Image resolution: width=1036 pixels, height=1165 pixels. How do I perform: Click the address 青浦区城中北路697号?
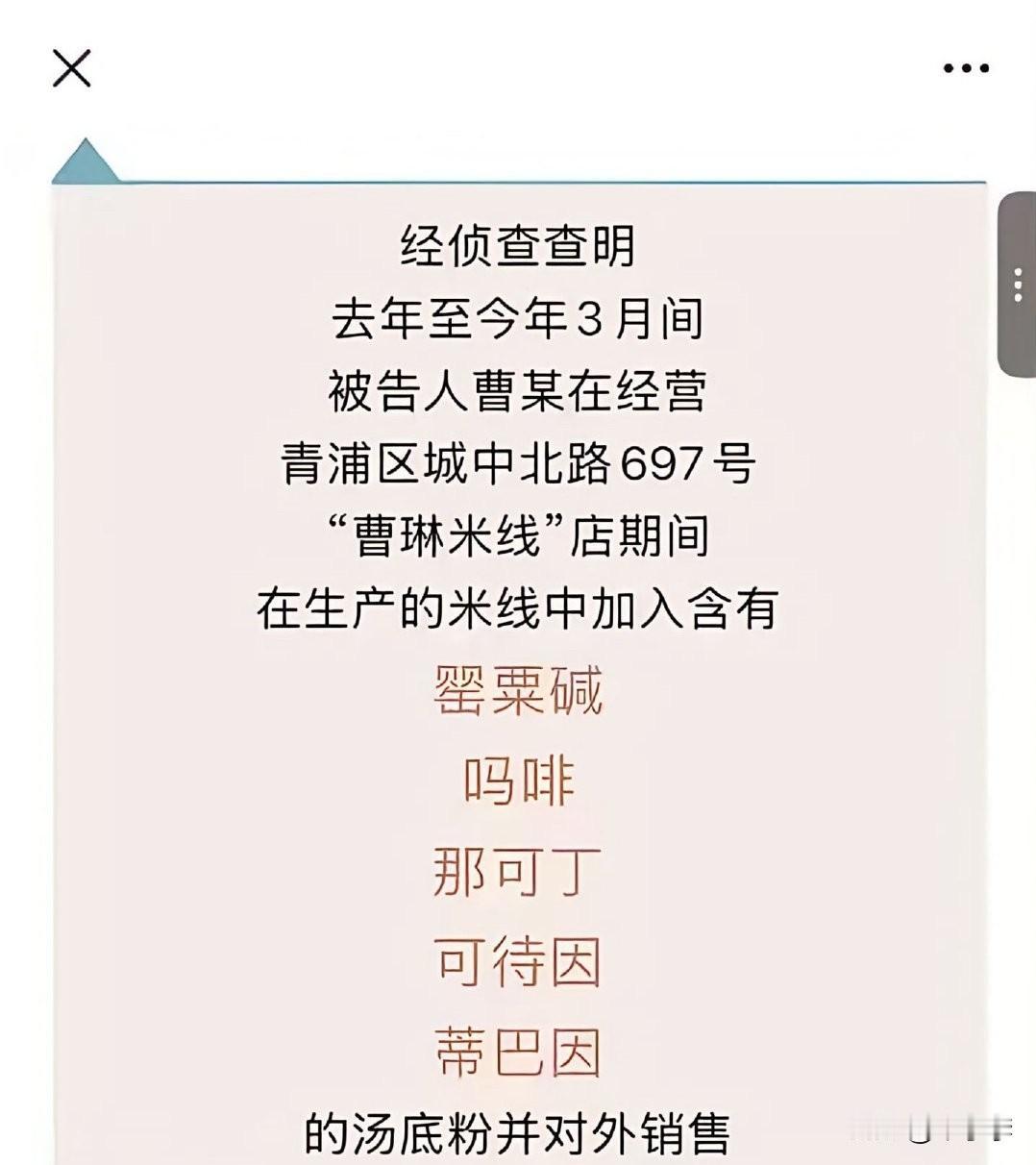tap(517, 461)
